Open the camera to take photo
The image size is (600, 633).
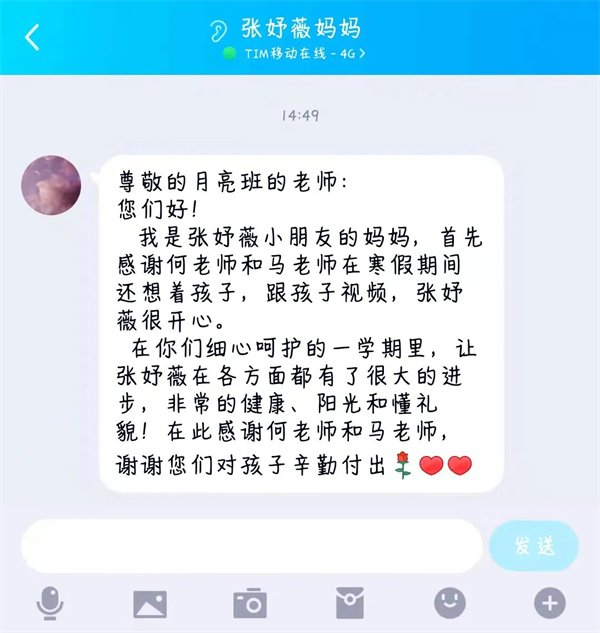249,603
